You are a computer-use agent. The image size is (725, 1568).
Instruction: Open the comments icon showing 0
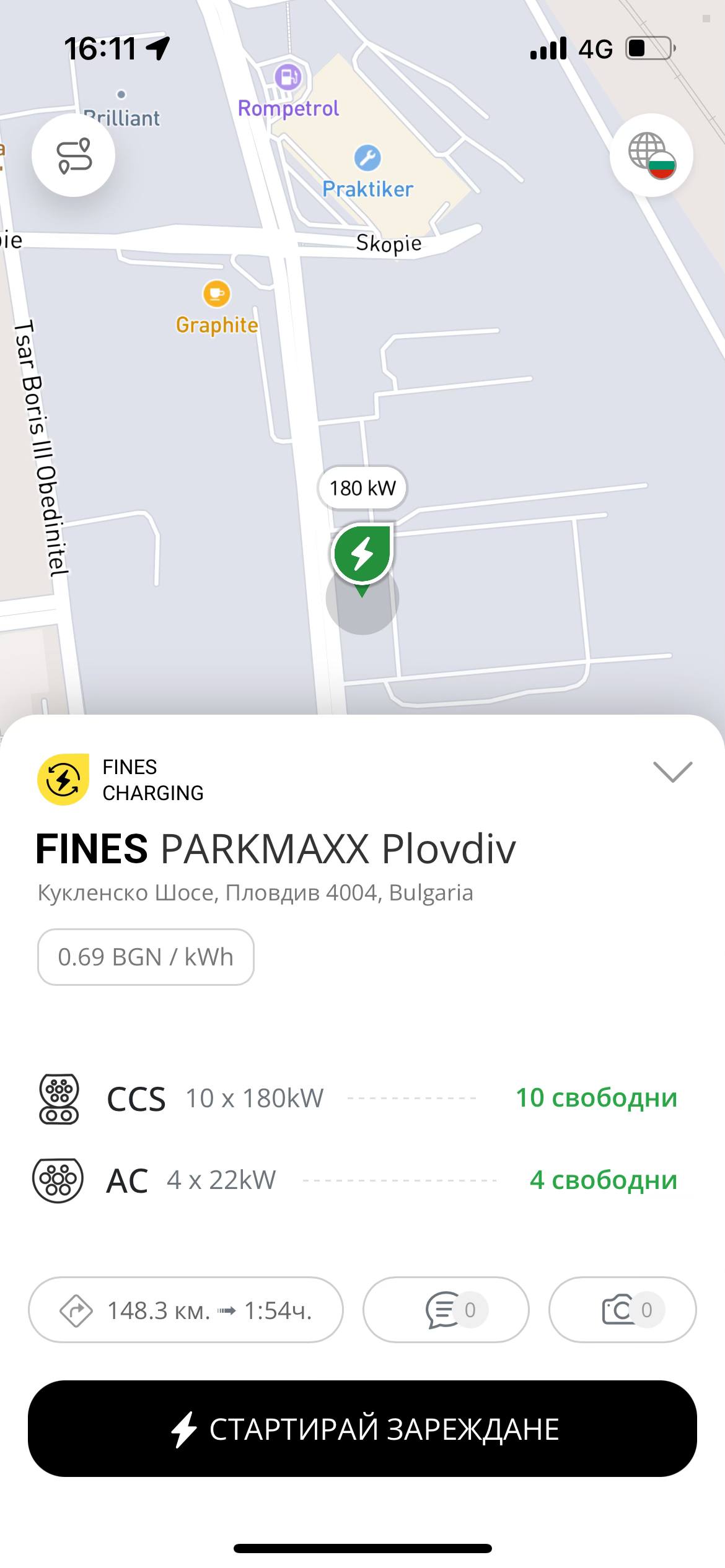click(x=445, y=1310)
